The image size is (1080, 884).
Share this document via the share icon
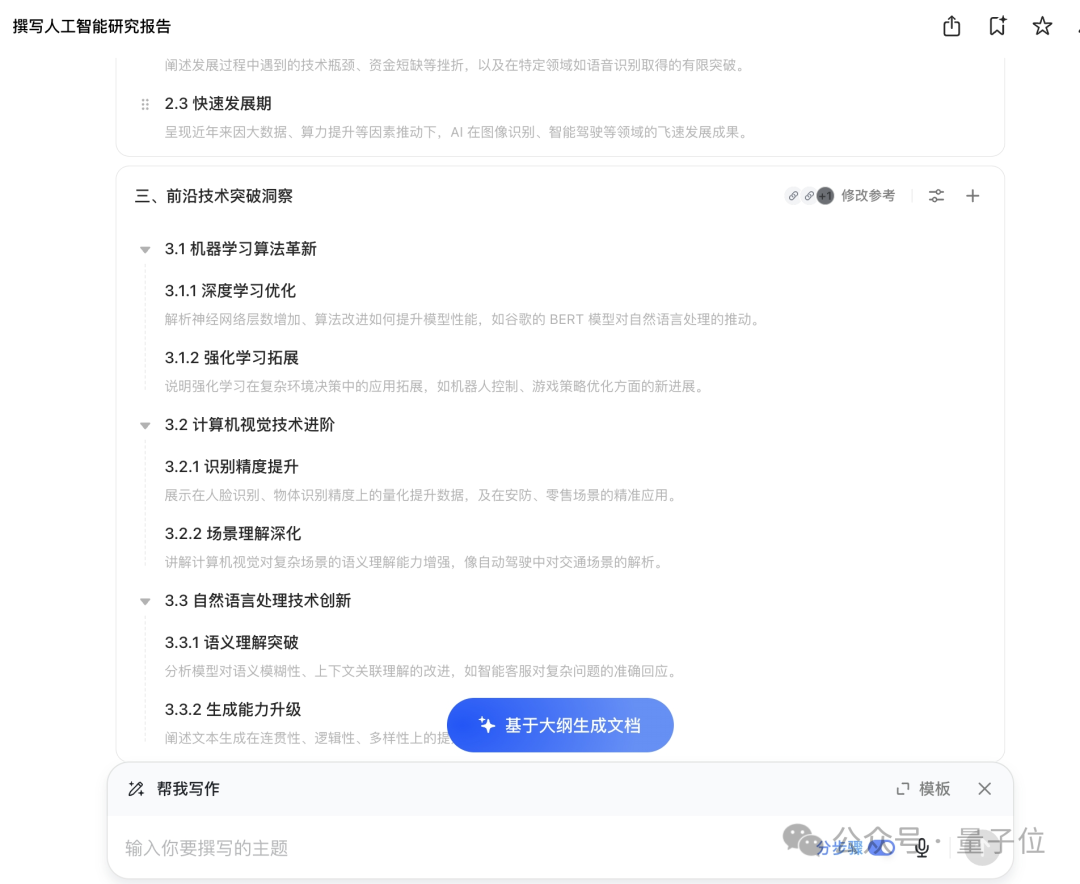[951, 27]
